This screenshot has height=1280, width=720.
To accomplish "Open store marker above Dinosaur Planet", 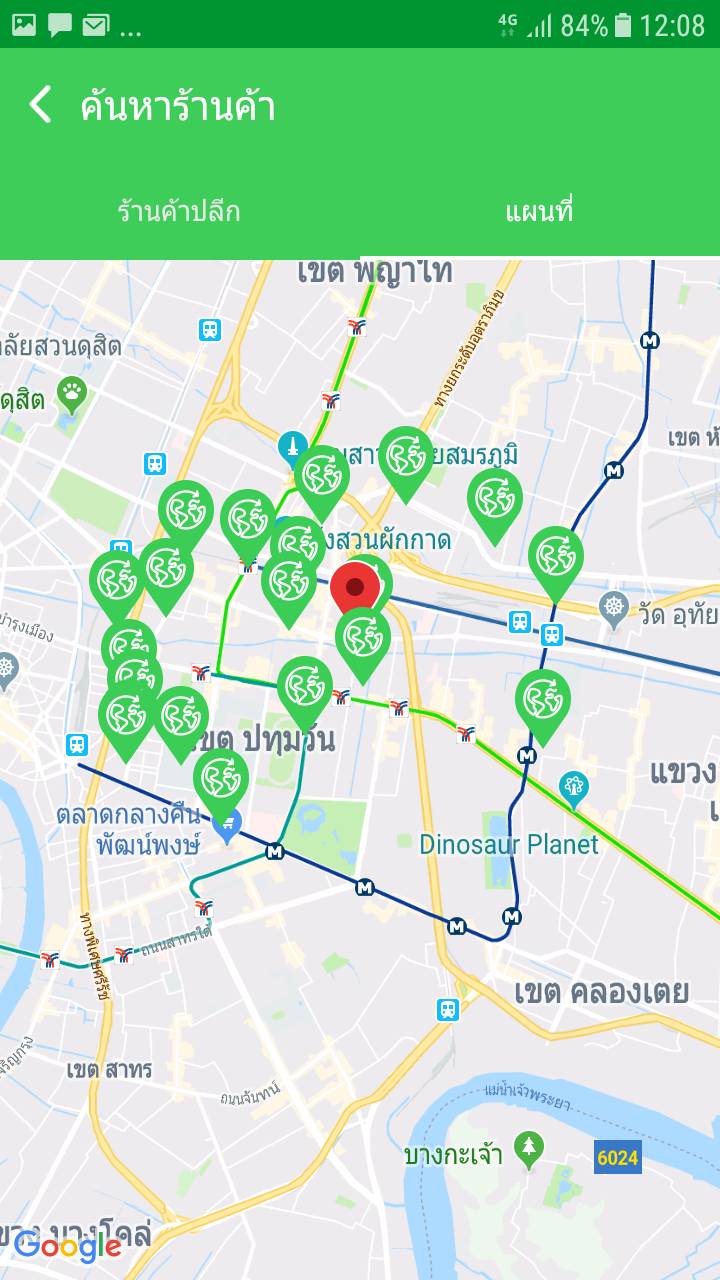I will click(x=543, y=700).
